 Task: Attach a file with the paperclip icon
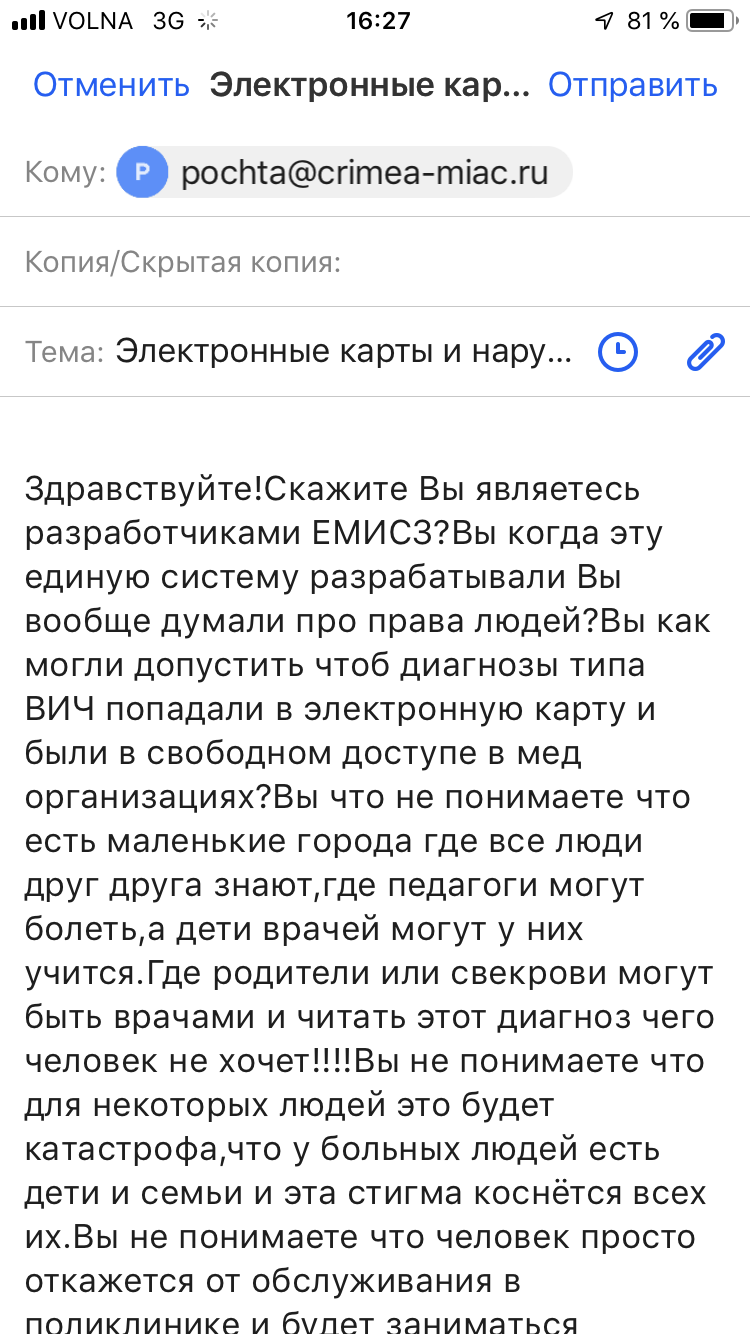706,352
